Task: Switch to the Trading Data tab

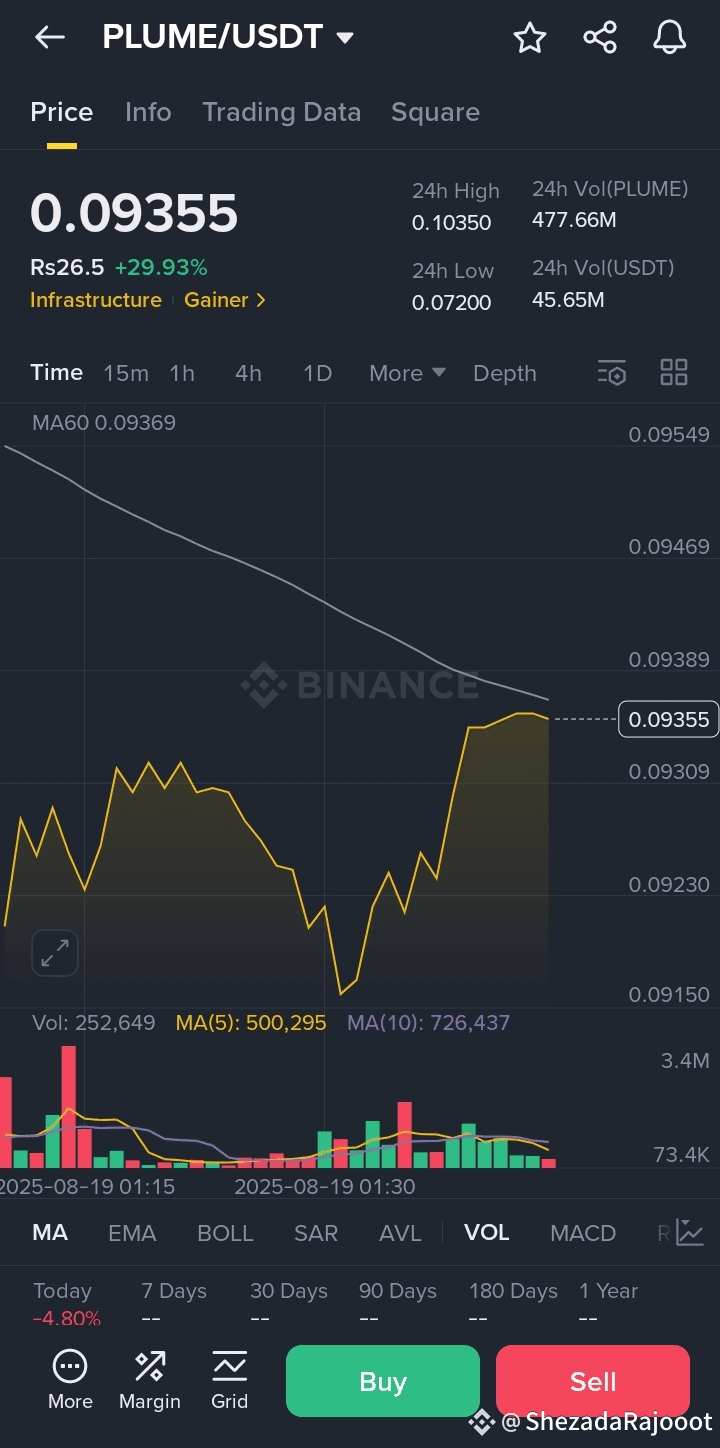Action: click(281, 112)
